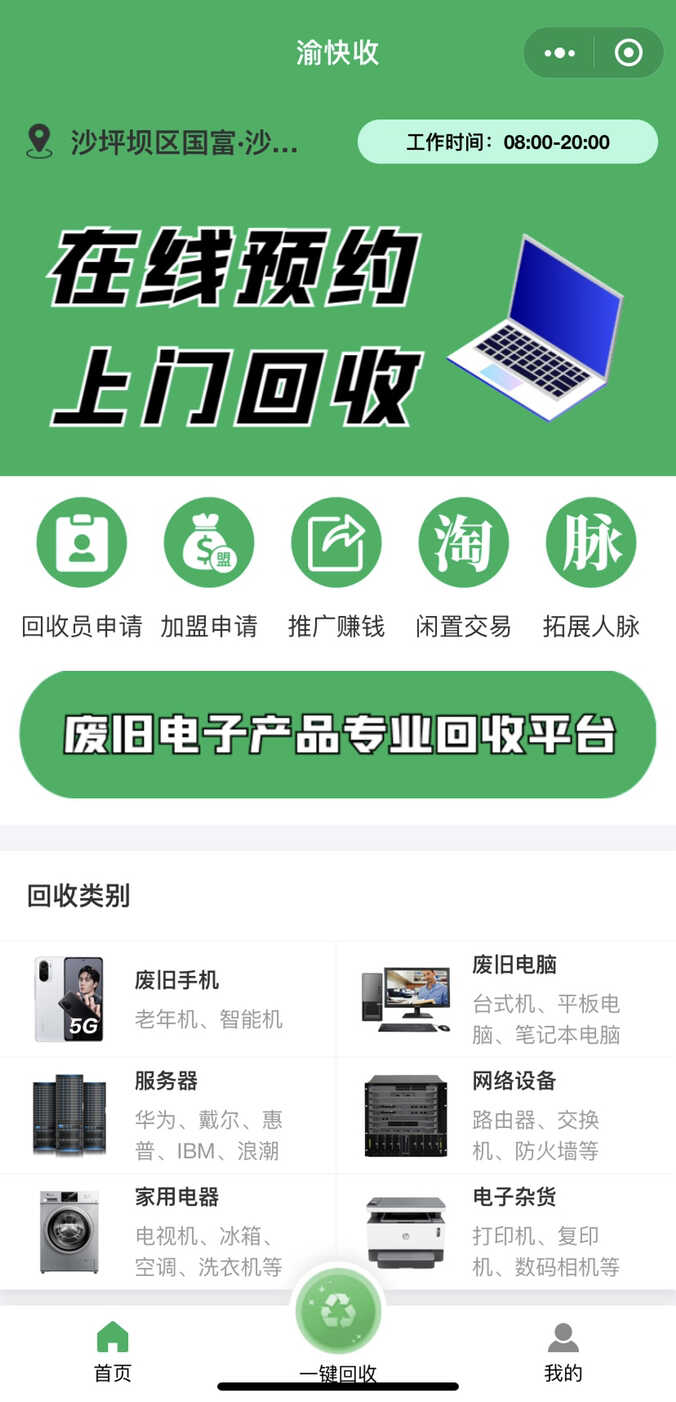676x1402 pixels.
Task: Switch to the 我的 tab
Action: tap(563, 1352)
